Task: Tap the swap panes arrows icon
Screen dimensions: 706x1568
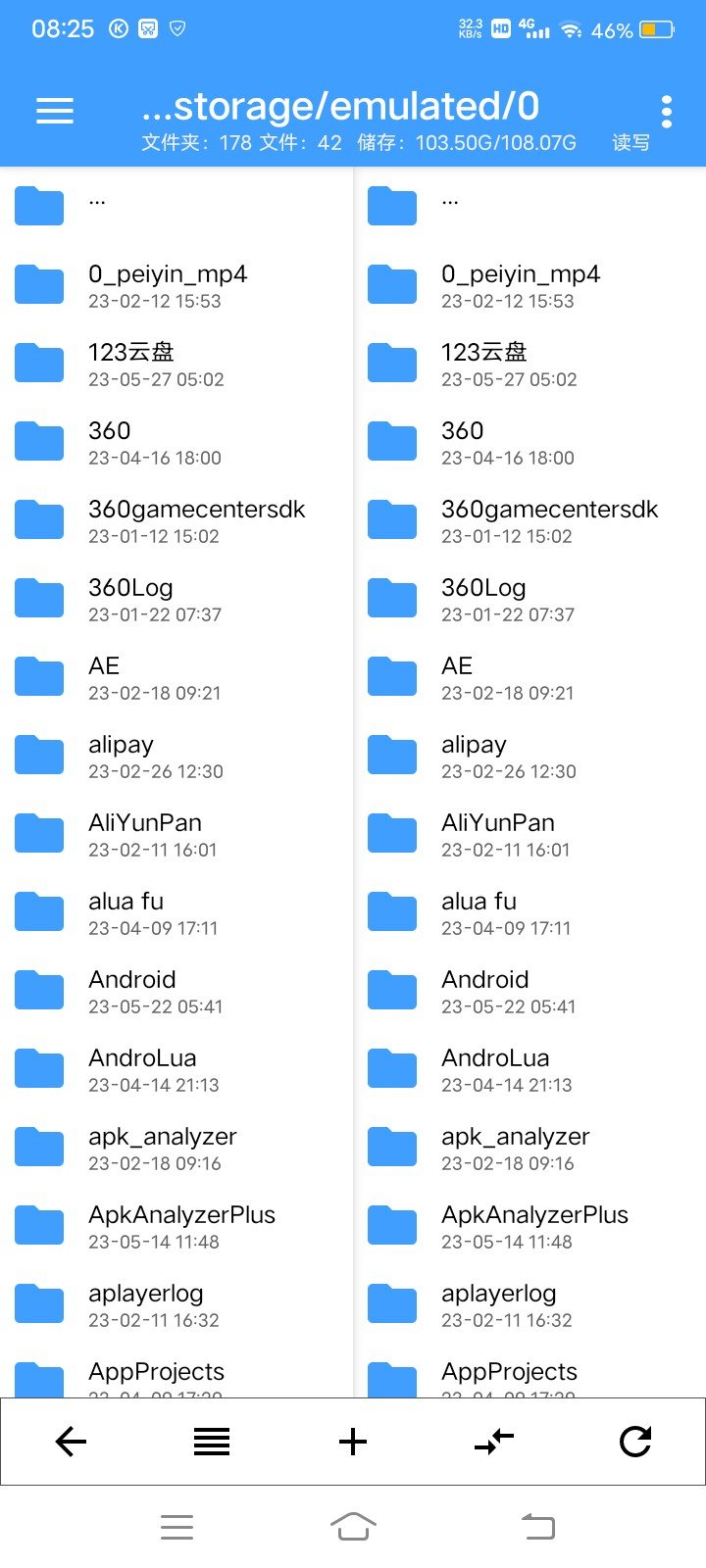Action: (494, 1442)
